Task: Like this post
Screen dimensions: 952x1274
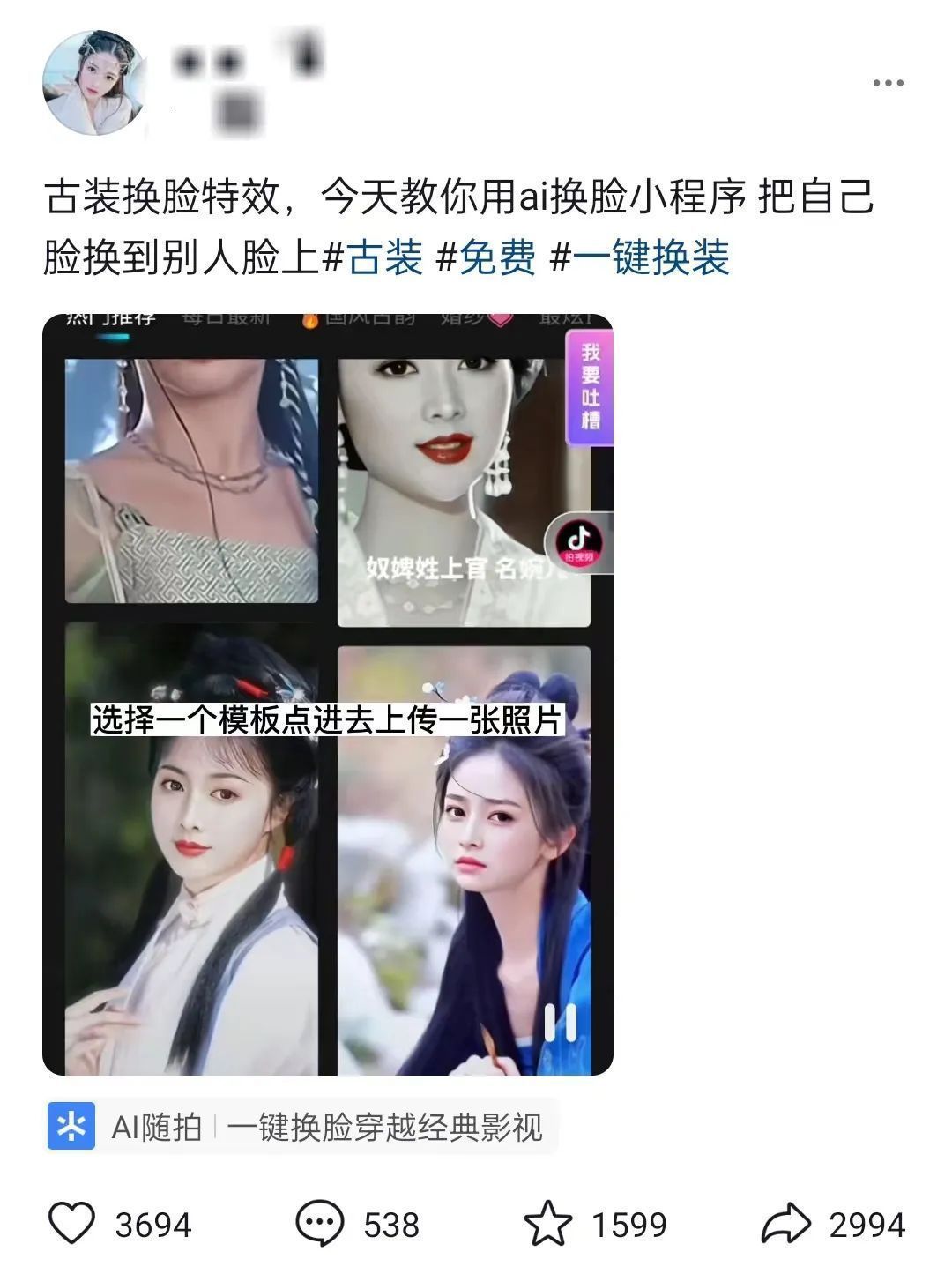Action: pyautogui.click(x=71, y=1224)
